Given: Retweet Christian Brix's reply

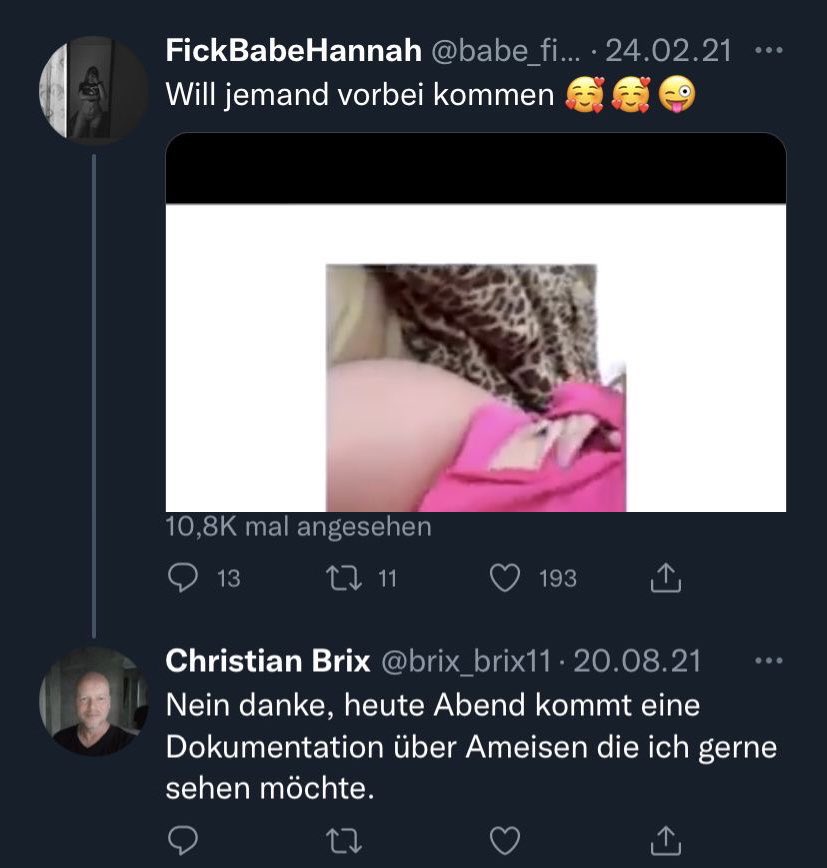Looking at the screenshot, I should [347, 838].
